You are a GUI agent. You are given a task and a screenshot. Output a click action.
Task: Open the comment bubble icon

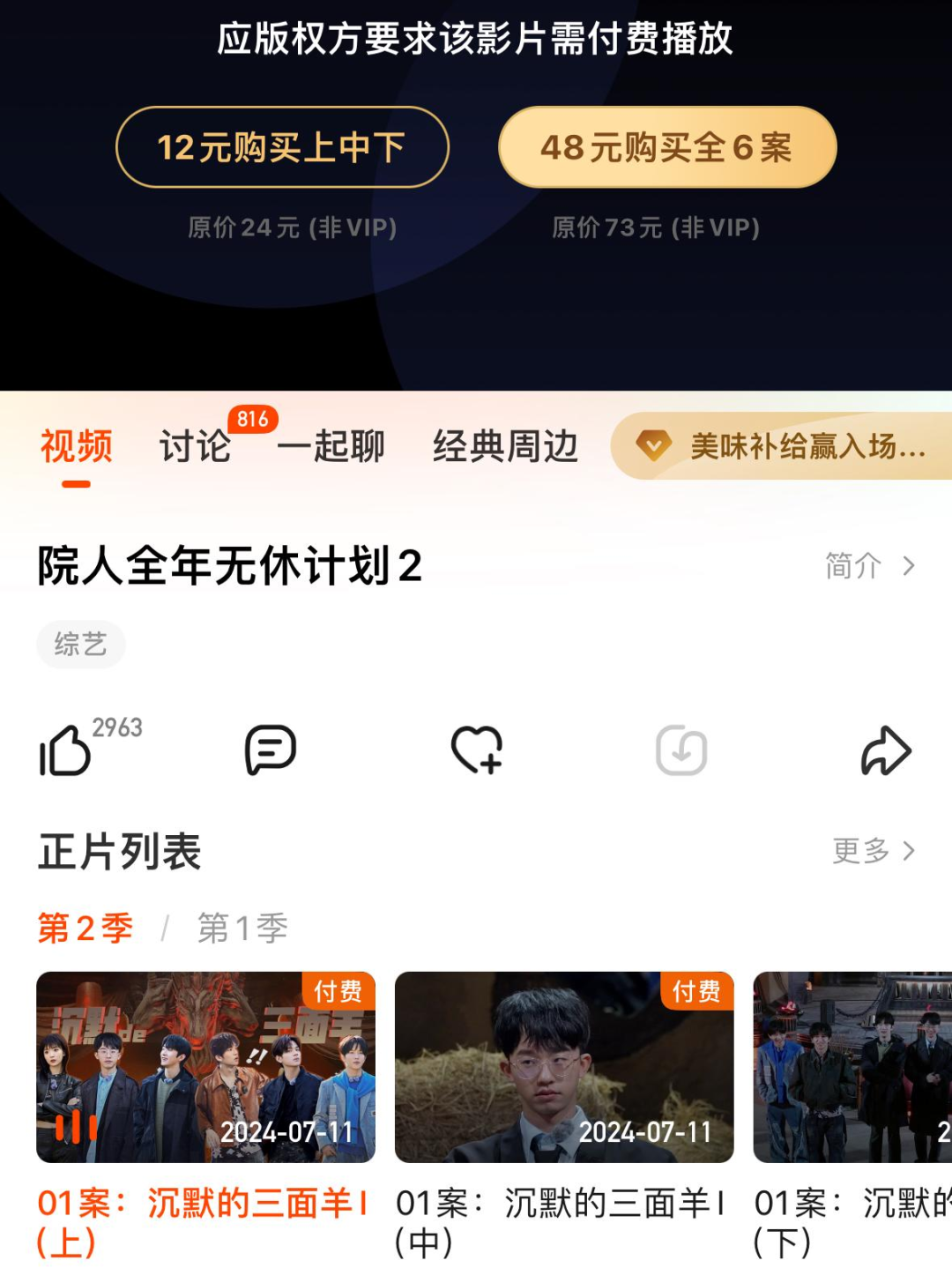point(271,750)
